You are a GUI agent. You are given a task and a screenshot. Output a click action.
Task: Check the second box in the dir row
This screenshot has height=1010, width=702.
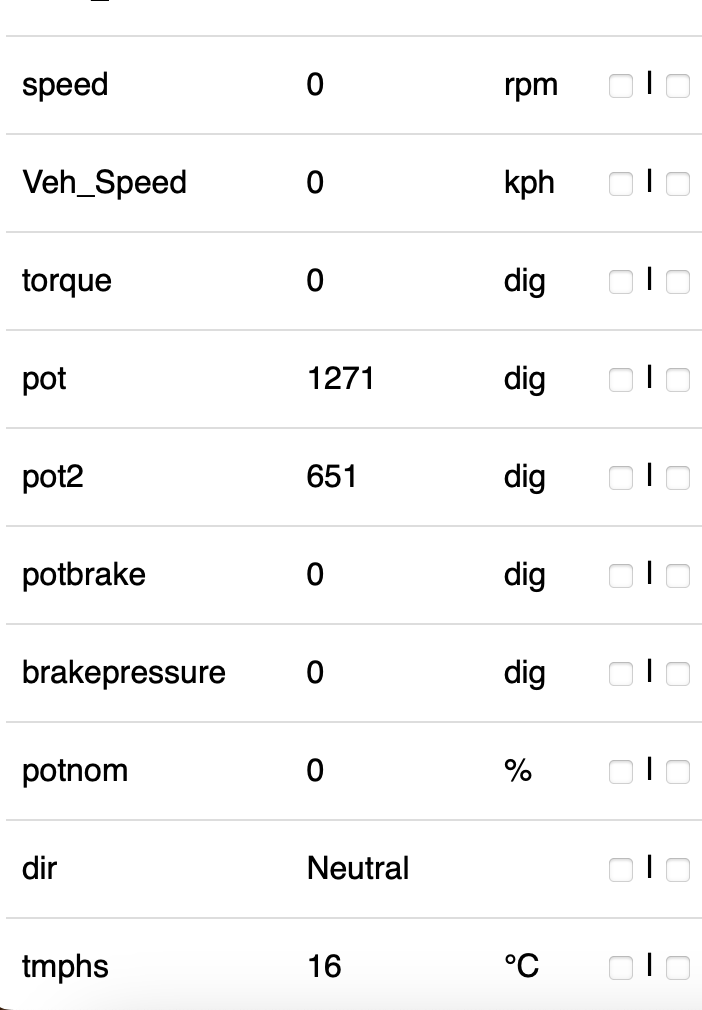(x=678, y=871)
